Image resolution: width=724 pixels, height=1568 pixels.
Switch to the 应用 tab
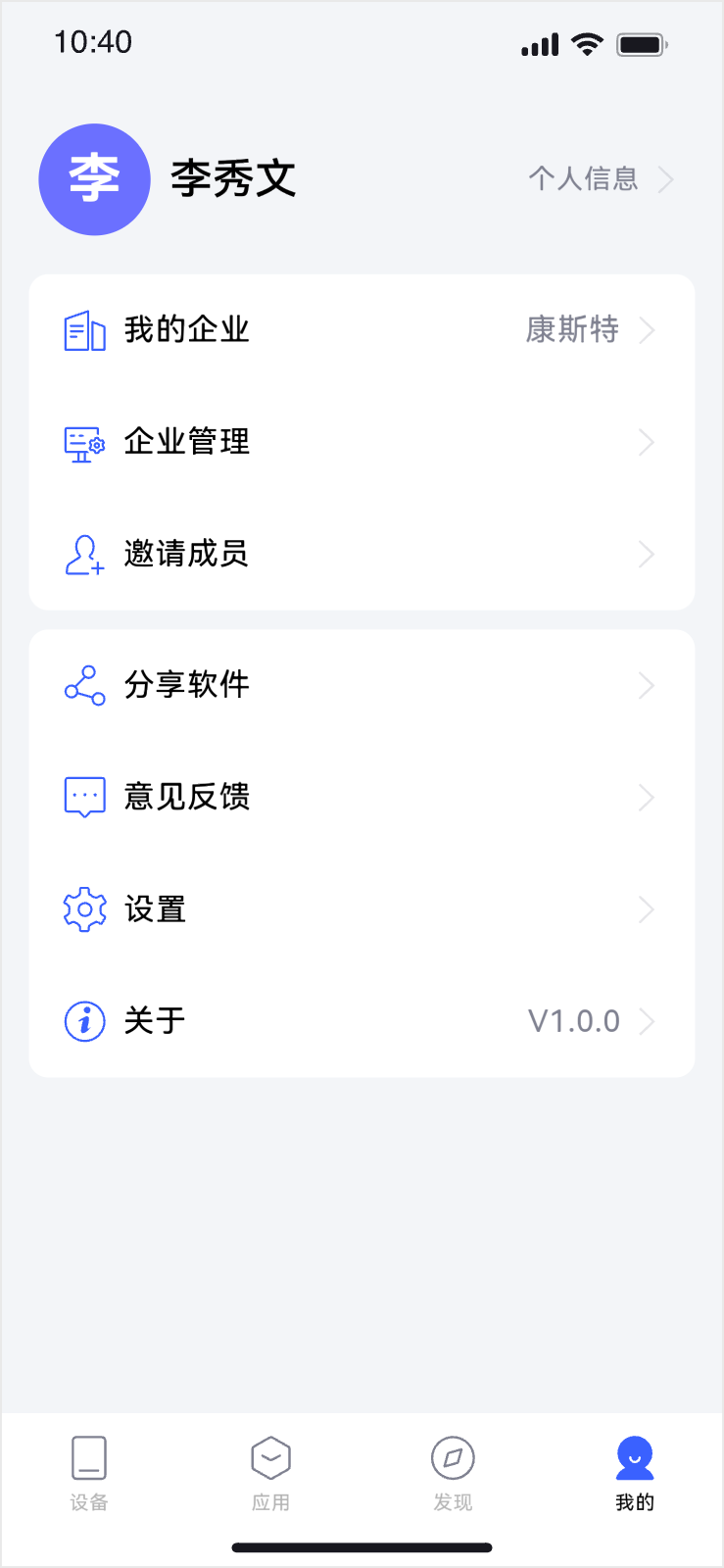270,1473
